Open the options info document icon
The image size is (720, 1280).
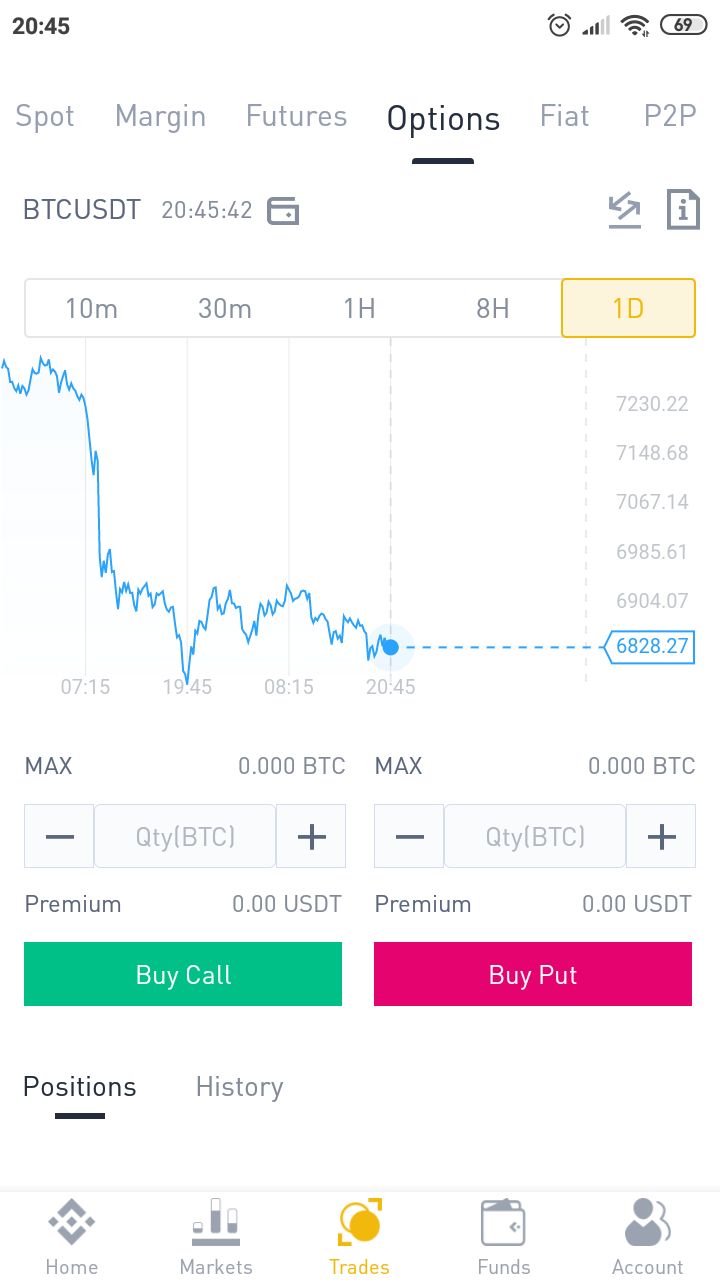point(683,210)
